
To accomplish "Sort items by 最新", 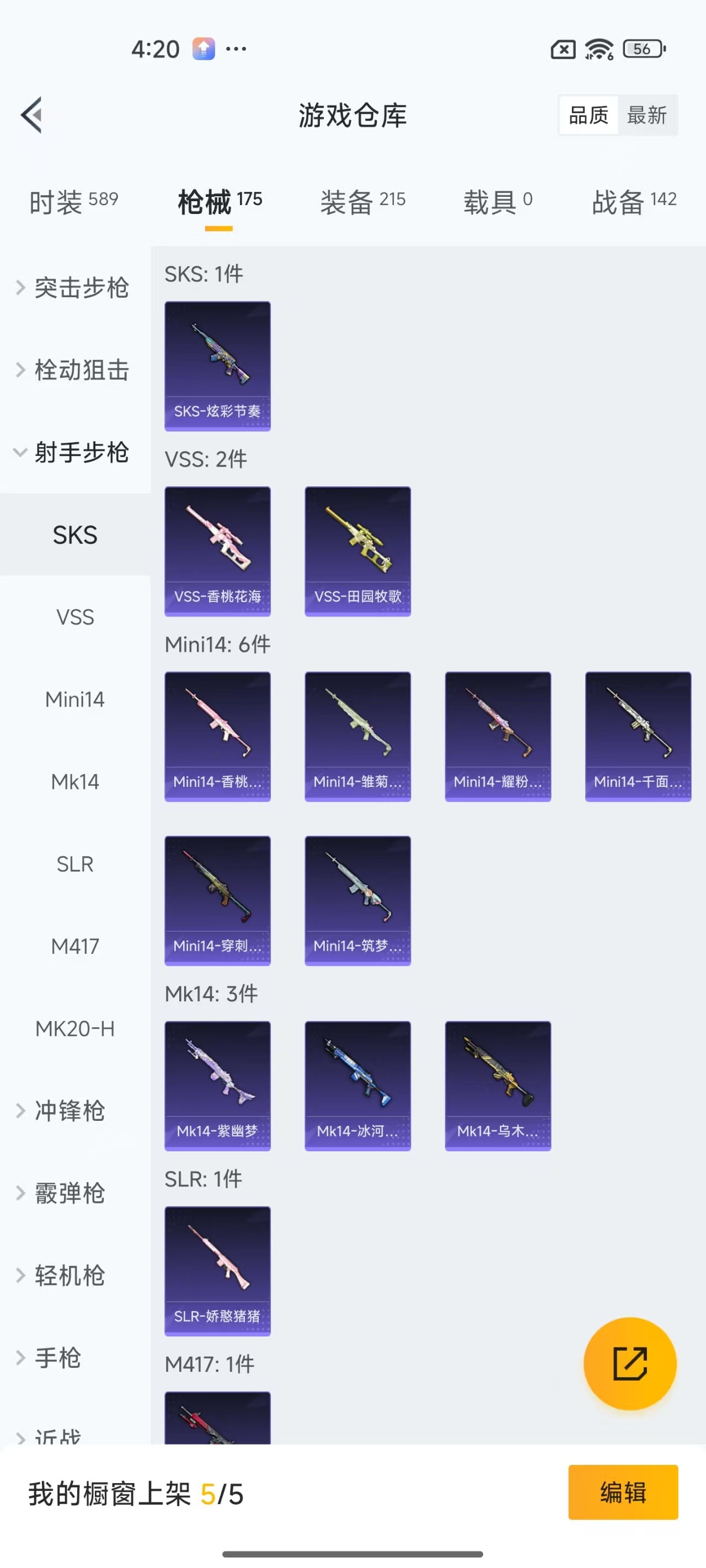I will (x=646, y=115).
